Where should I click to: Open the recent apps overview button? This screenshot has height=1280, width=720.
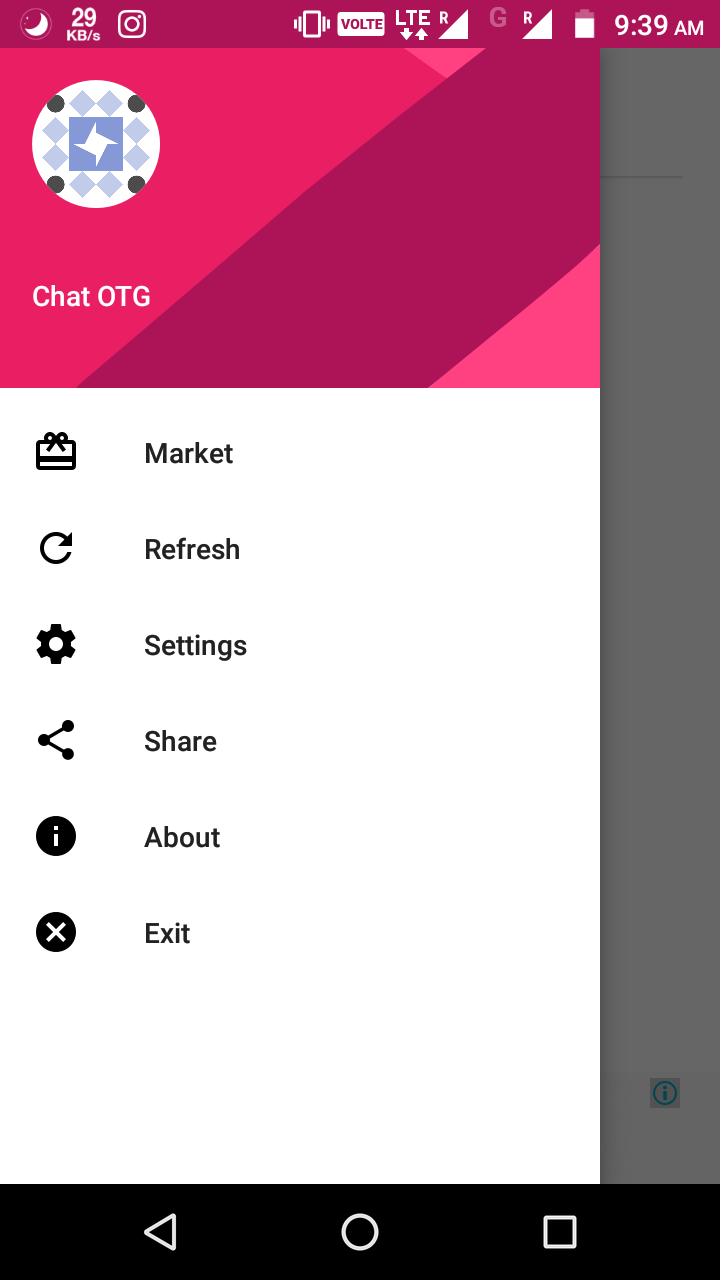(560, 1232)
